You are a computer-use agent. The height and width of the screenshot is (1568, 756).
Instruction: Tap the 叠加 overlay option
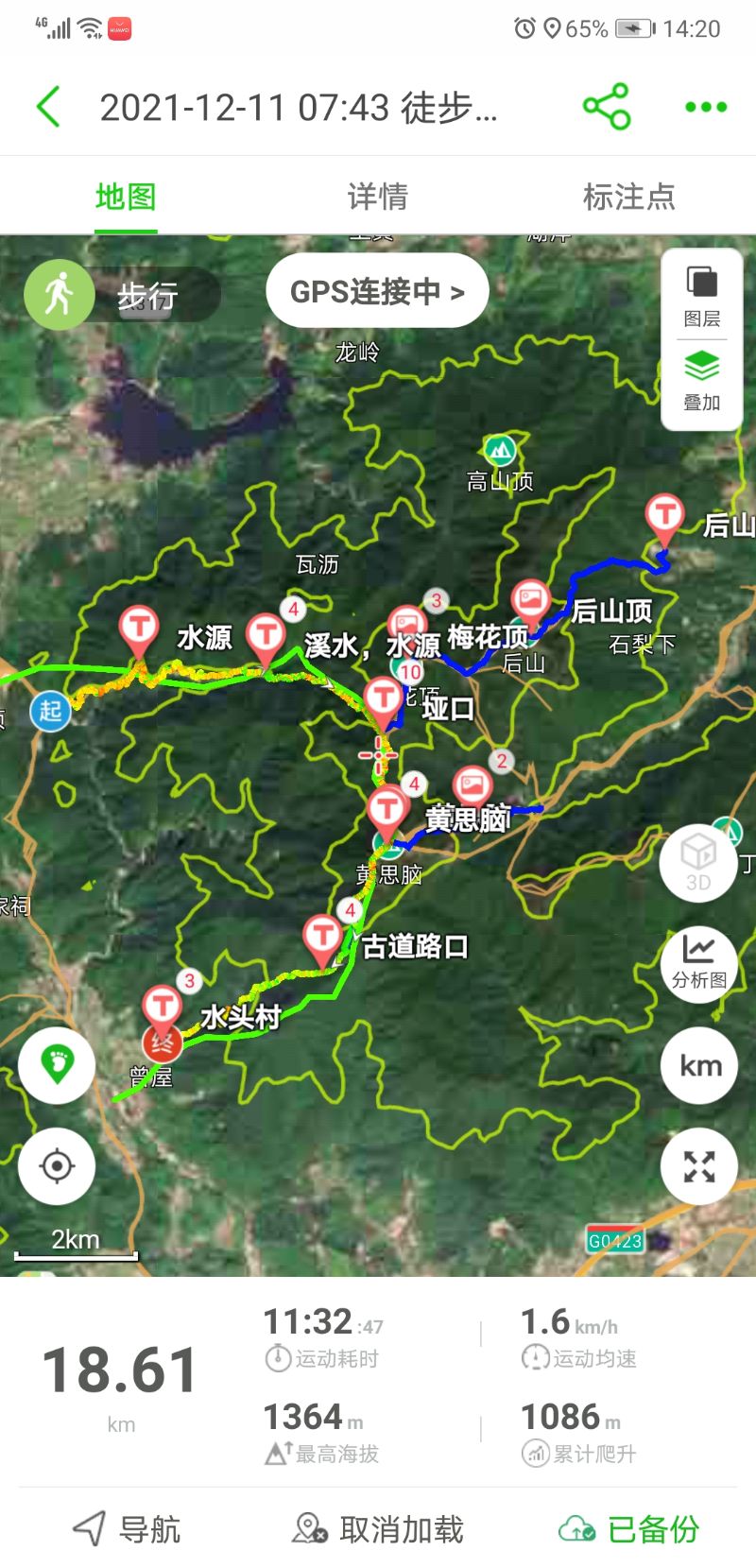pos(702,381)
